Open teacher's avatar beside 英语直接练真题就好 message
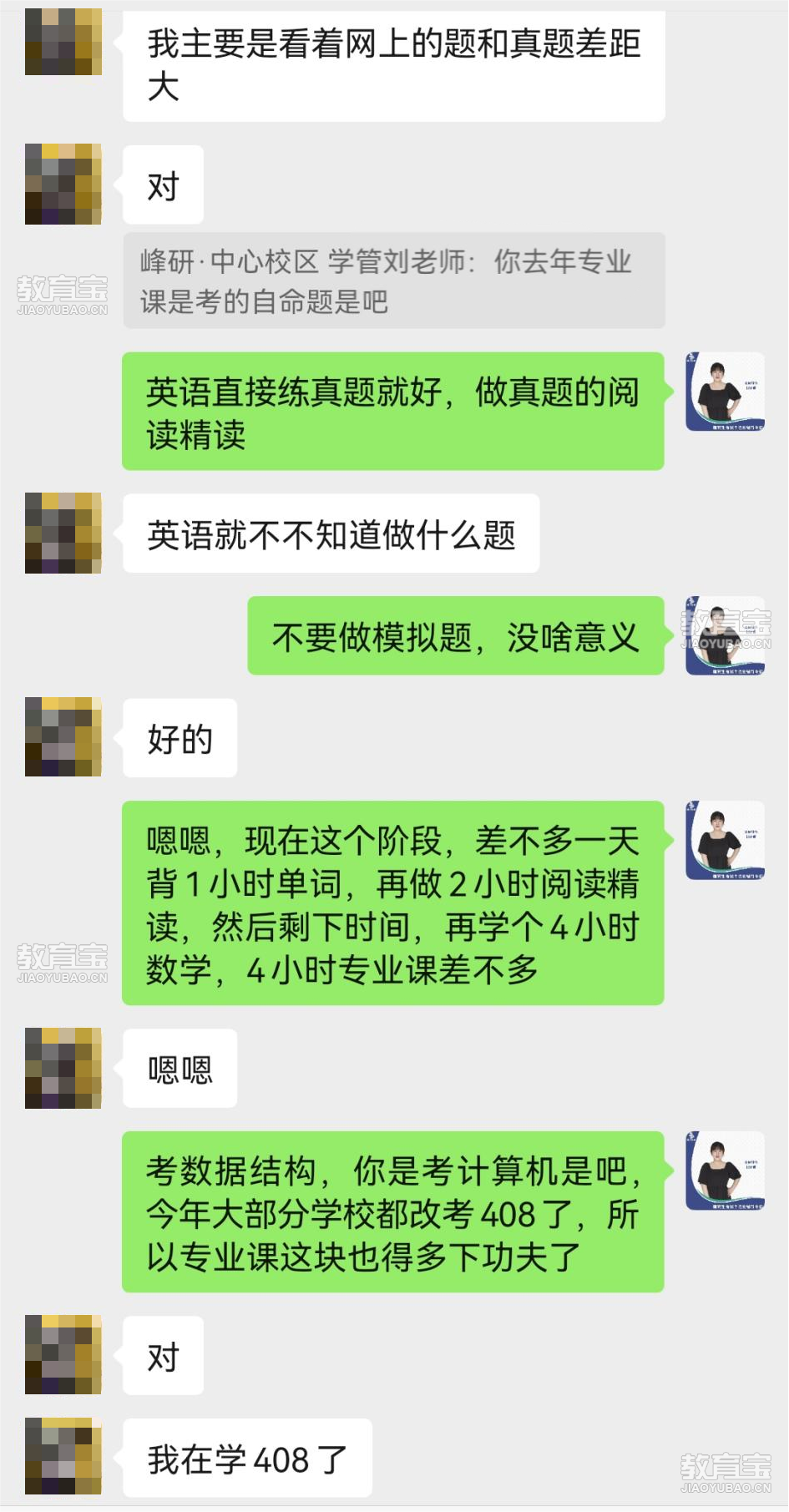This screenshot has height=1512, width=789. 725,392
